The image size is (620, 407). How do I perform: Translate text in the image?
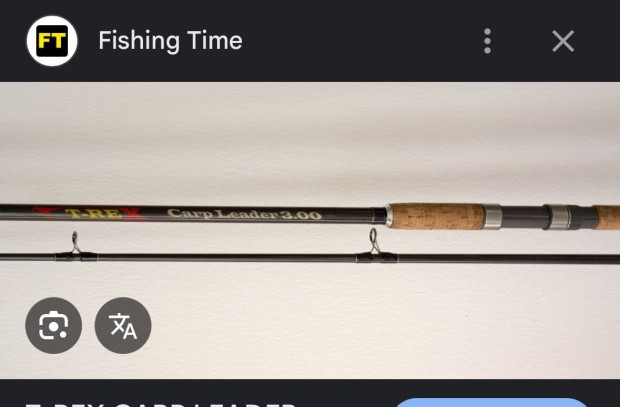[123, 326]
